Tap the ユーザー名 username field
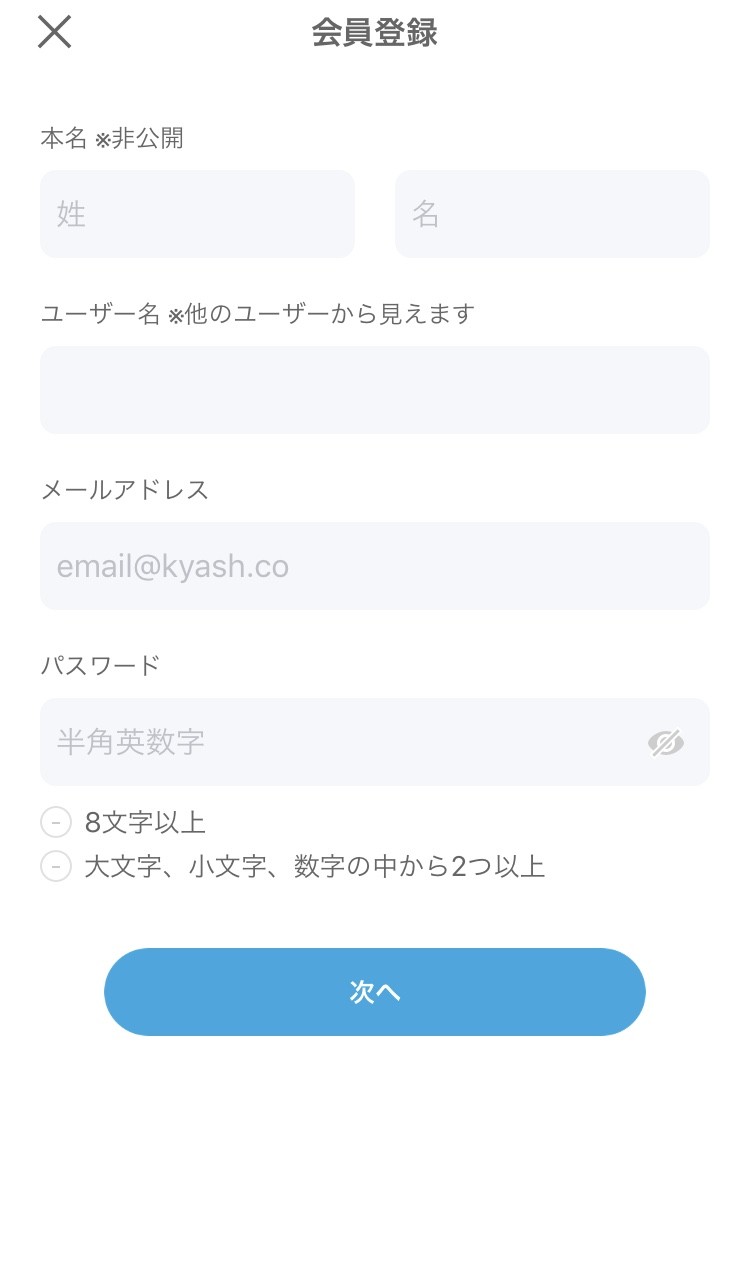Viewport: 750px width, 1282px height. click(375, 390)
